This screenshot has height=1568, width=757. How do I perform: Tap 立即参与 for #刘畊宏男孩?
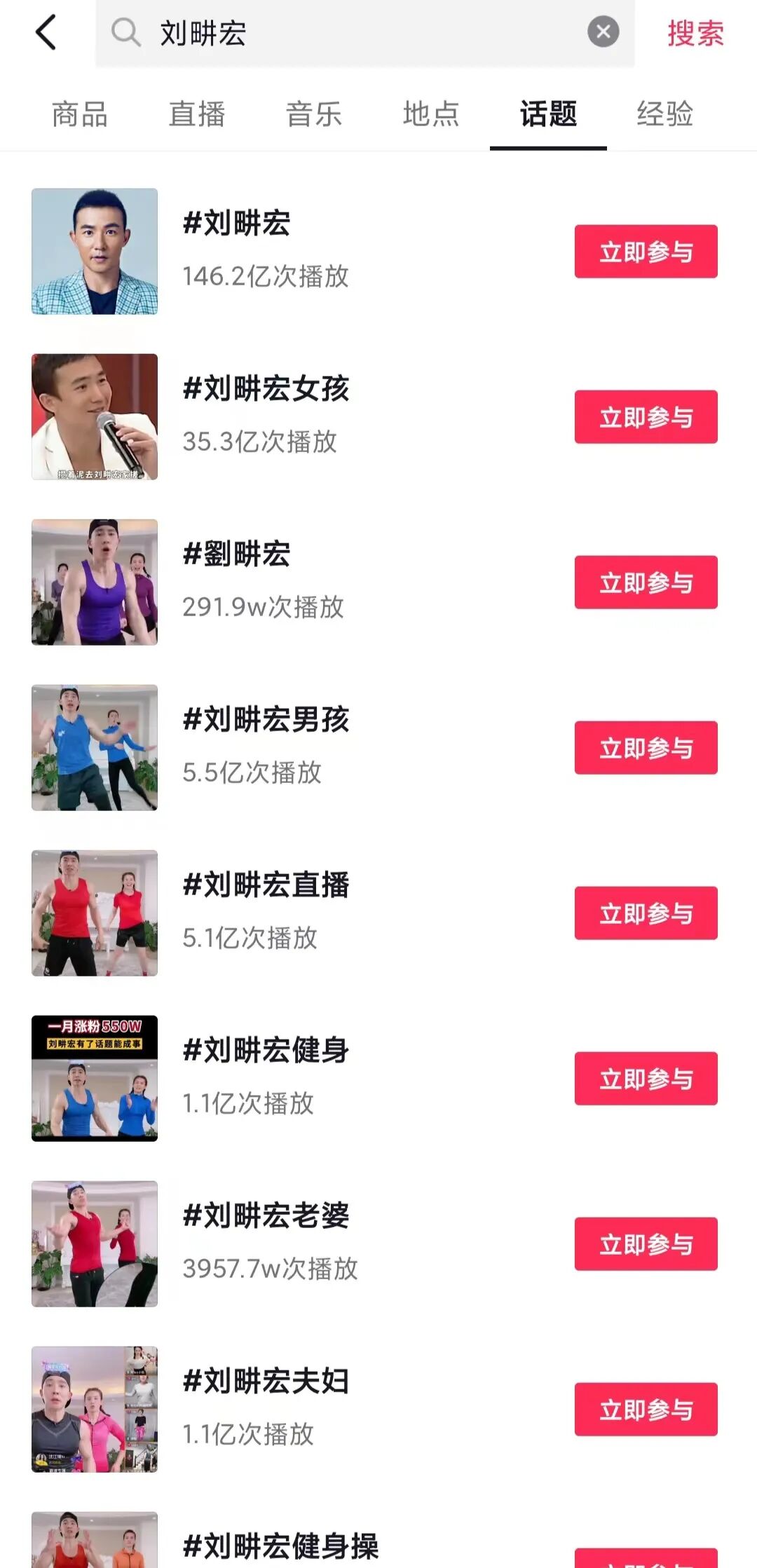[646, 748]
